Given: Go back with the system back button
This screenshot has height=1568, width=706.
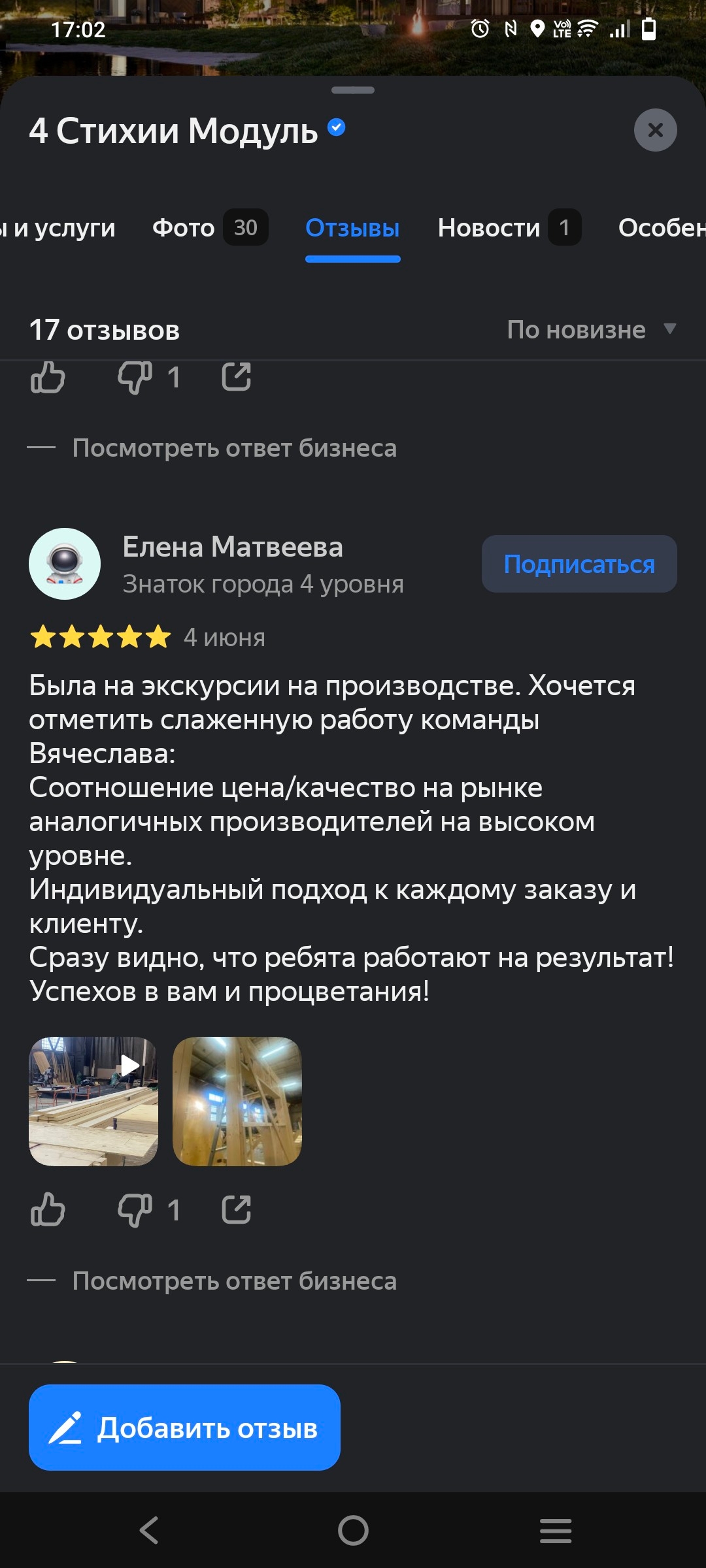Looking at the screenshot, I should click(x=149, y=1530).
